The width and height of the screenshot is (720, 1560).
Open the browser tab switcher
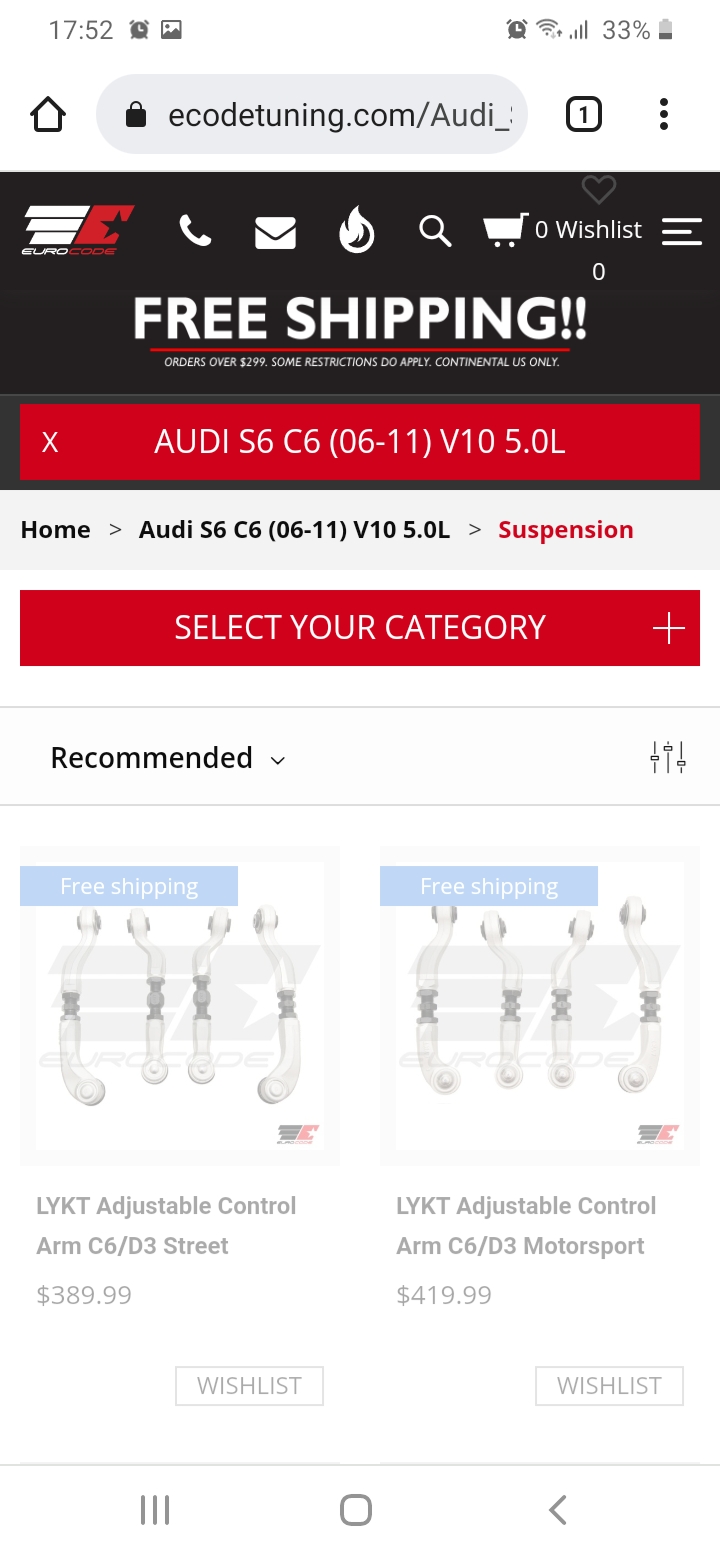[584, 115]
